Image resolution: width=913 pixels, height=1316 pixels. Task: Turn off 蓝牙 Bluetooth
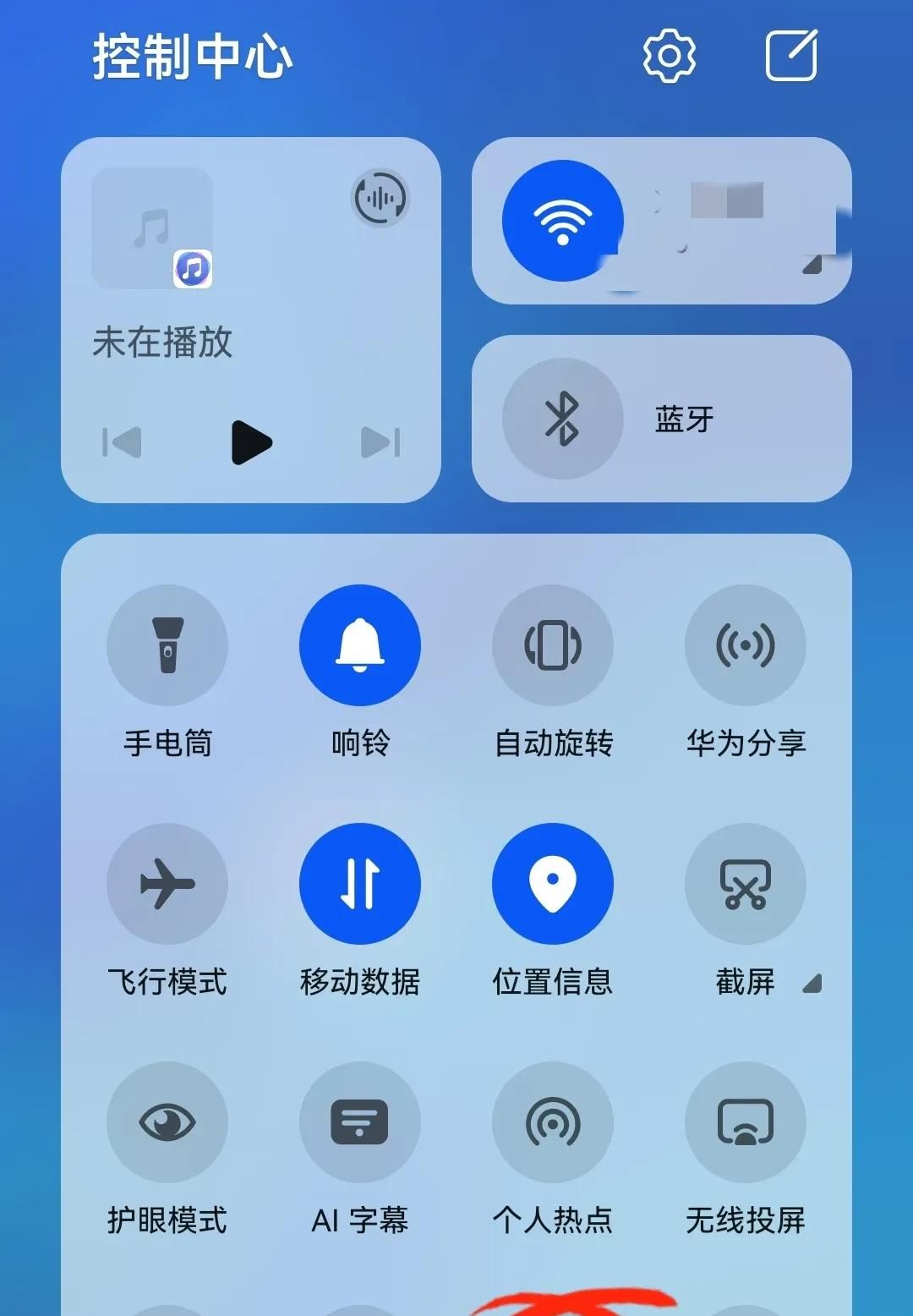pyautogui.click(x=562, y=418)
